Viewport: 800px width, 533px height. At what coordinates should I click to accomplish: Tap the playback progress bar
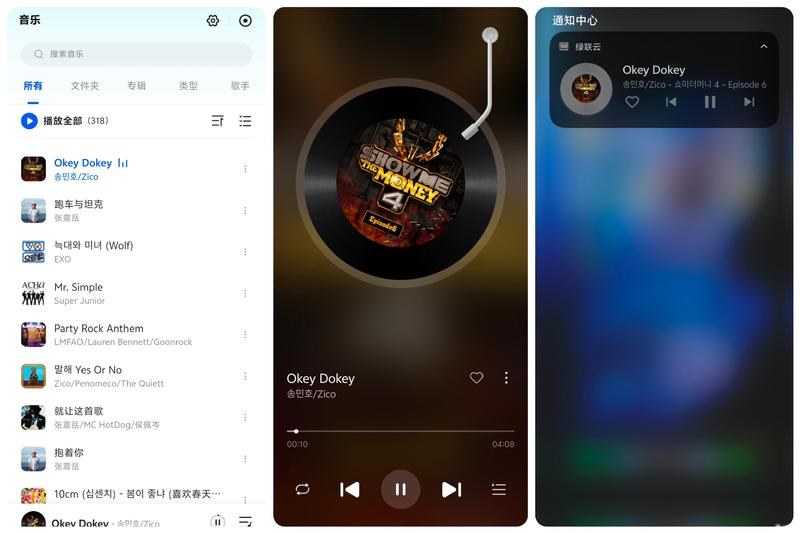pos(400,431)
